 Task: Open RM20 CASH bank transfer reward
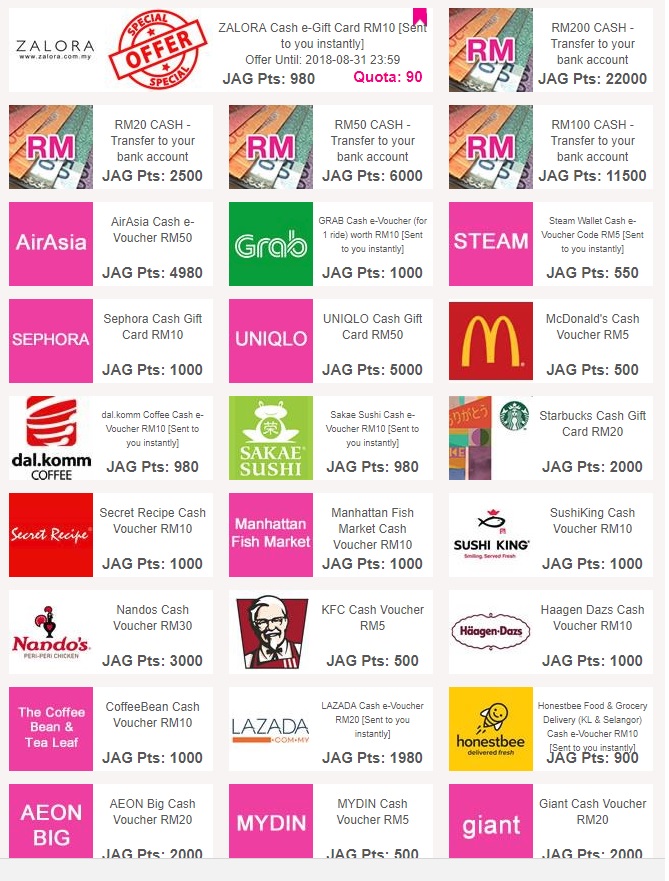pos(152,141)
